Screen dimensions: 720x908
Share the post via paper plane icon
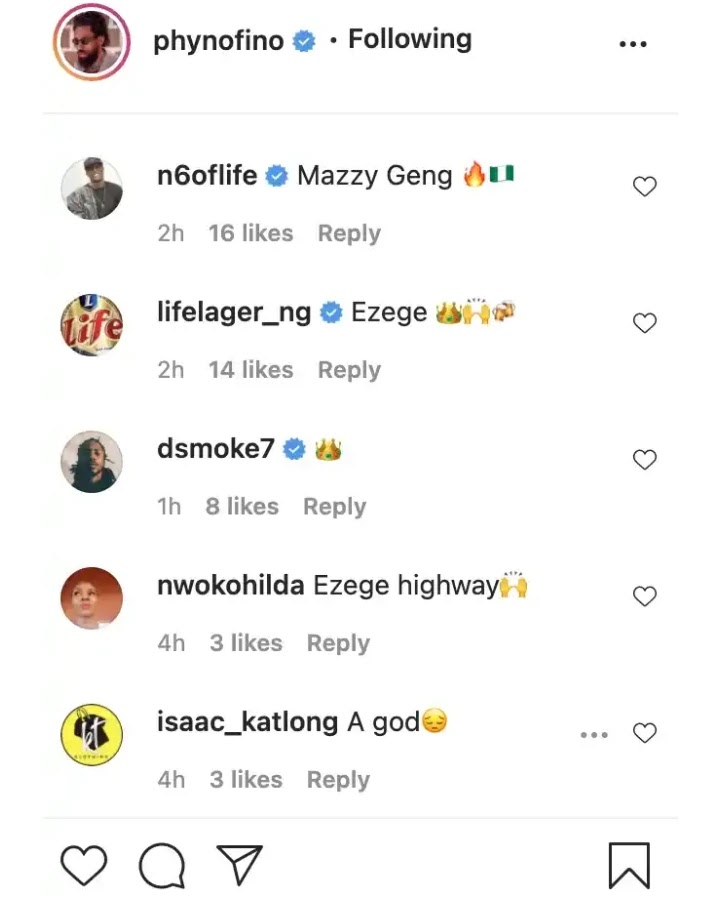[x=240, y=864]
